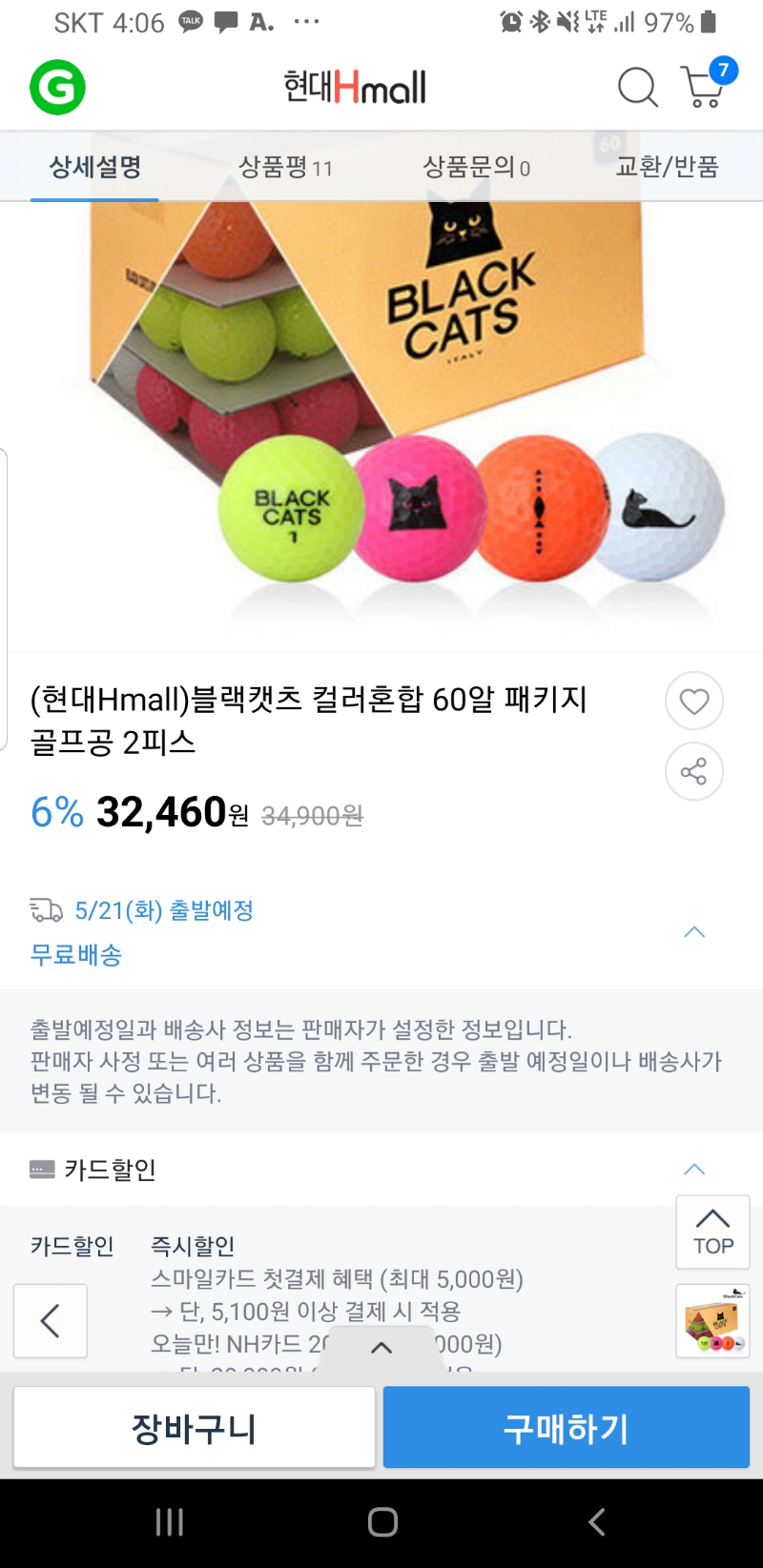Buy now with 구매하기 button
Viewport: 763px width, 1568px height.
(x=567, y=1427)
